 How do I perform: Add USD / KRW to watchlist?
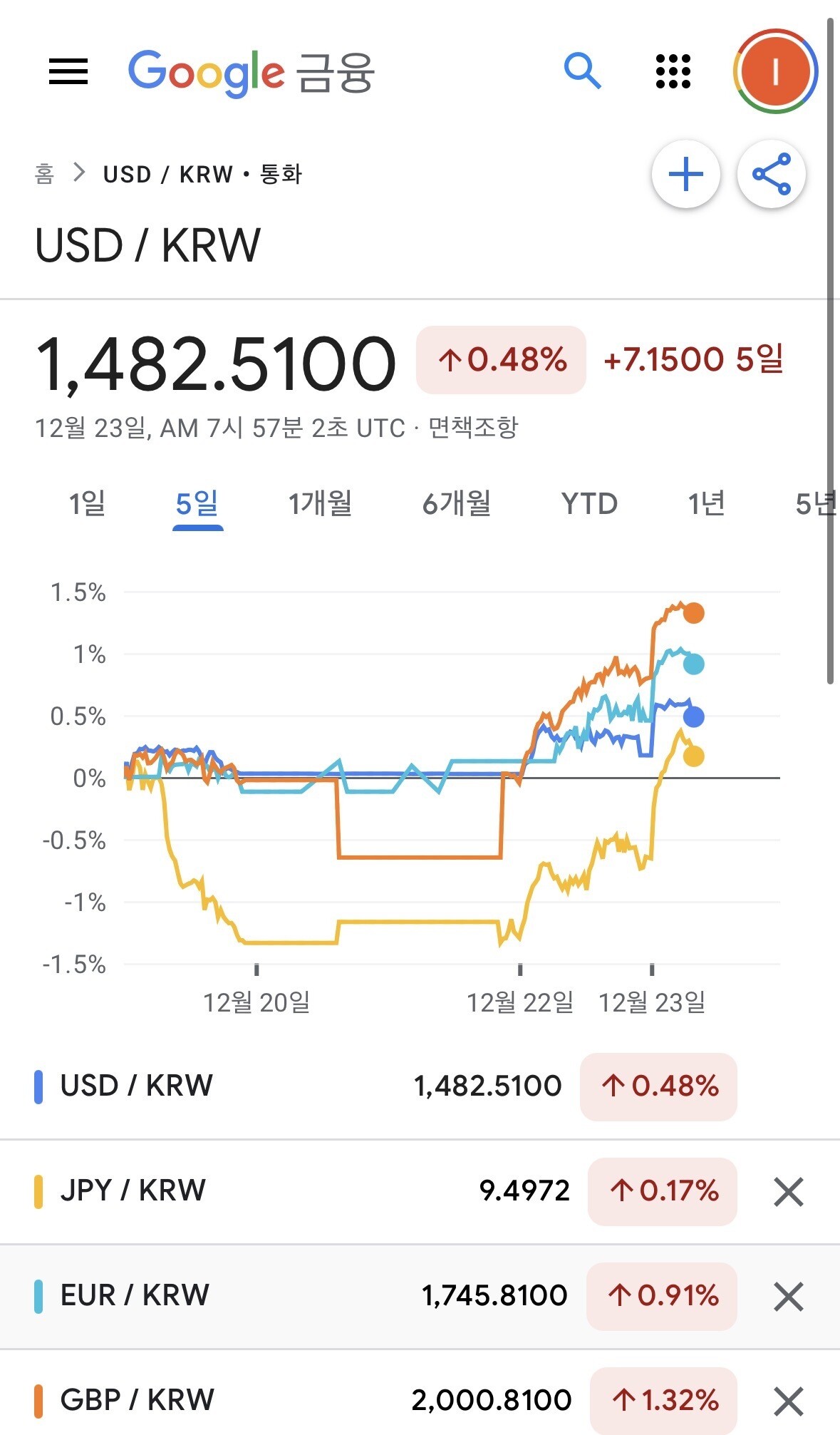tap(685, 175)
